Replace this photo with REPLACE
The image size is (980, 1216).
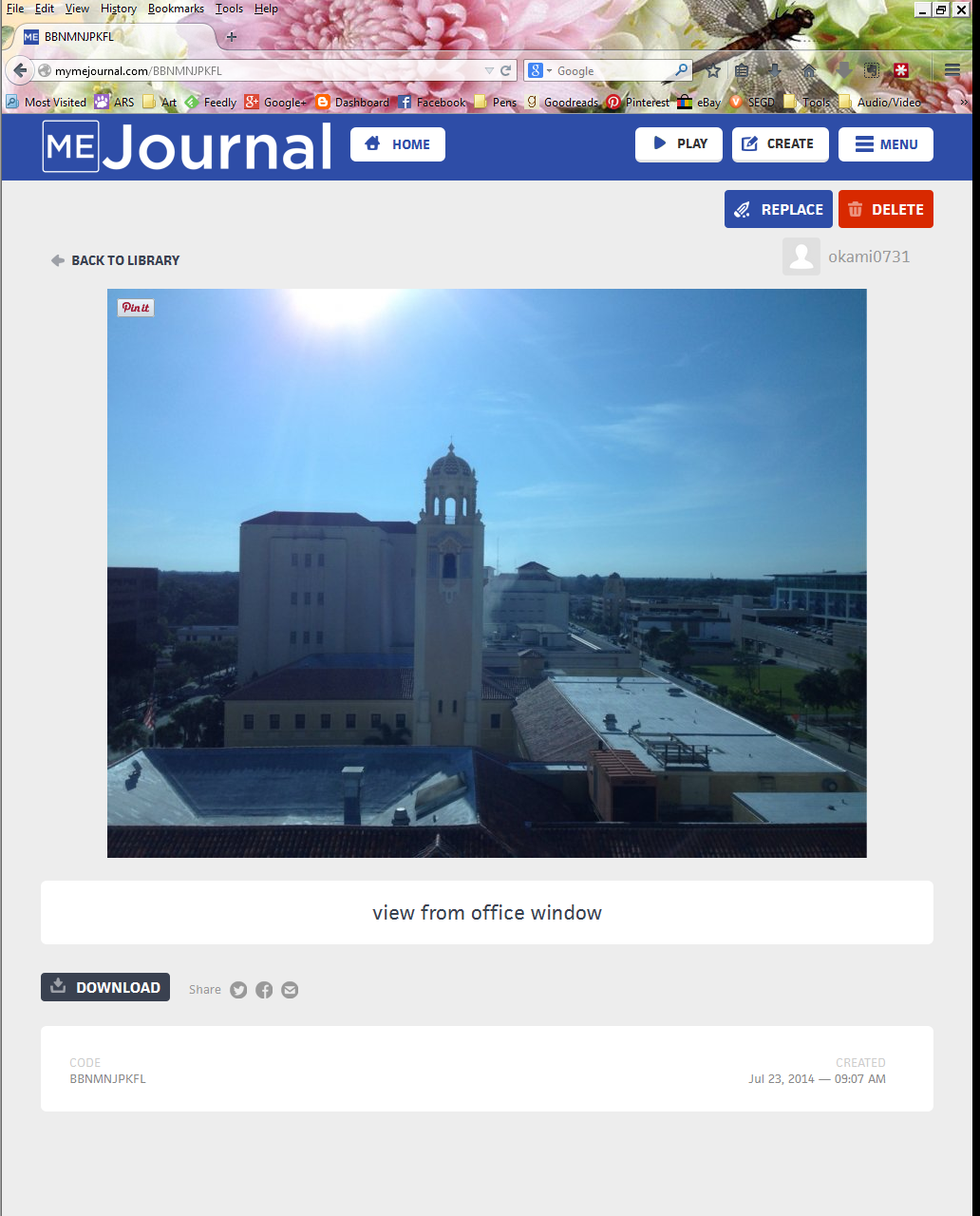[x=778, y=210]
